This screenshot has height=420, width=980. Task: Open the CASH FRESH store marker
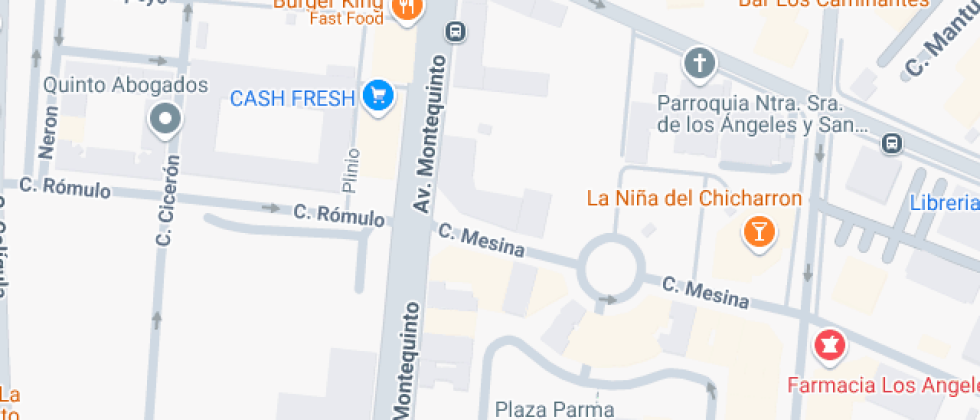378,97
